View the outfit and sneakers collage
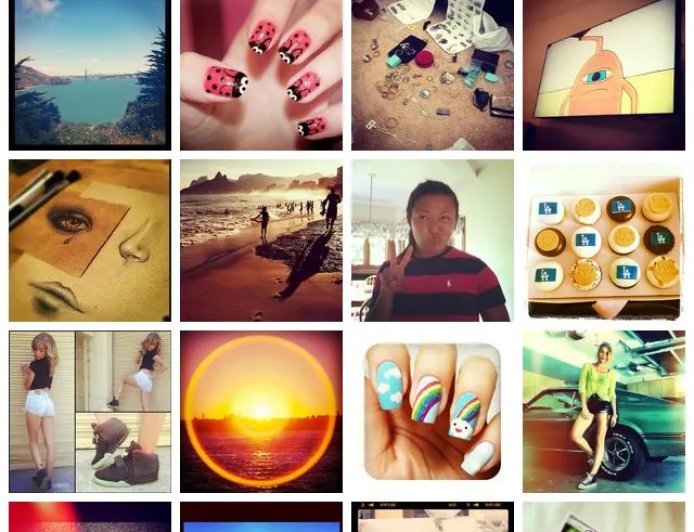The width and height of the screenshot is (694, 532). pyautogui.click(x=90, y=411)
